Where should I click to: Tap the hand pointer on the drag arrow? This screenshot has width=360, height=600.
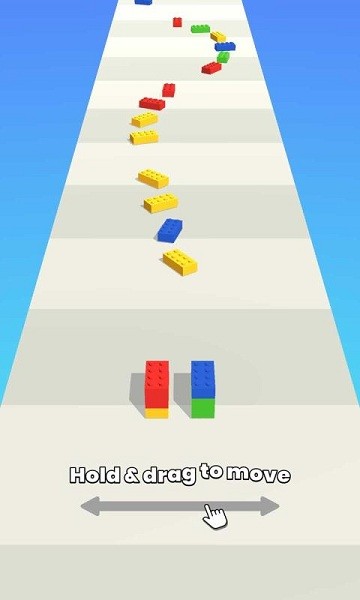[215, 517]
